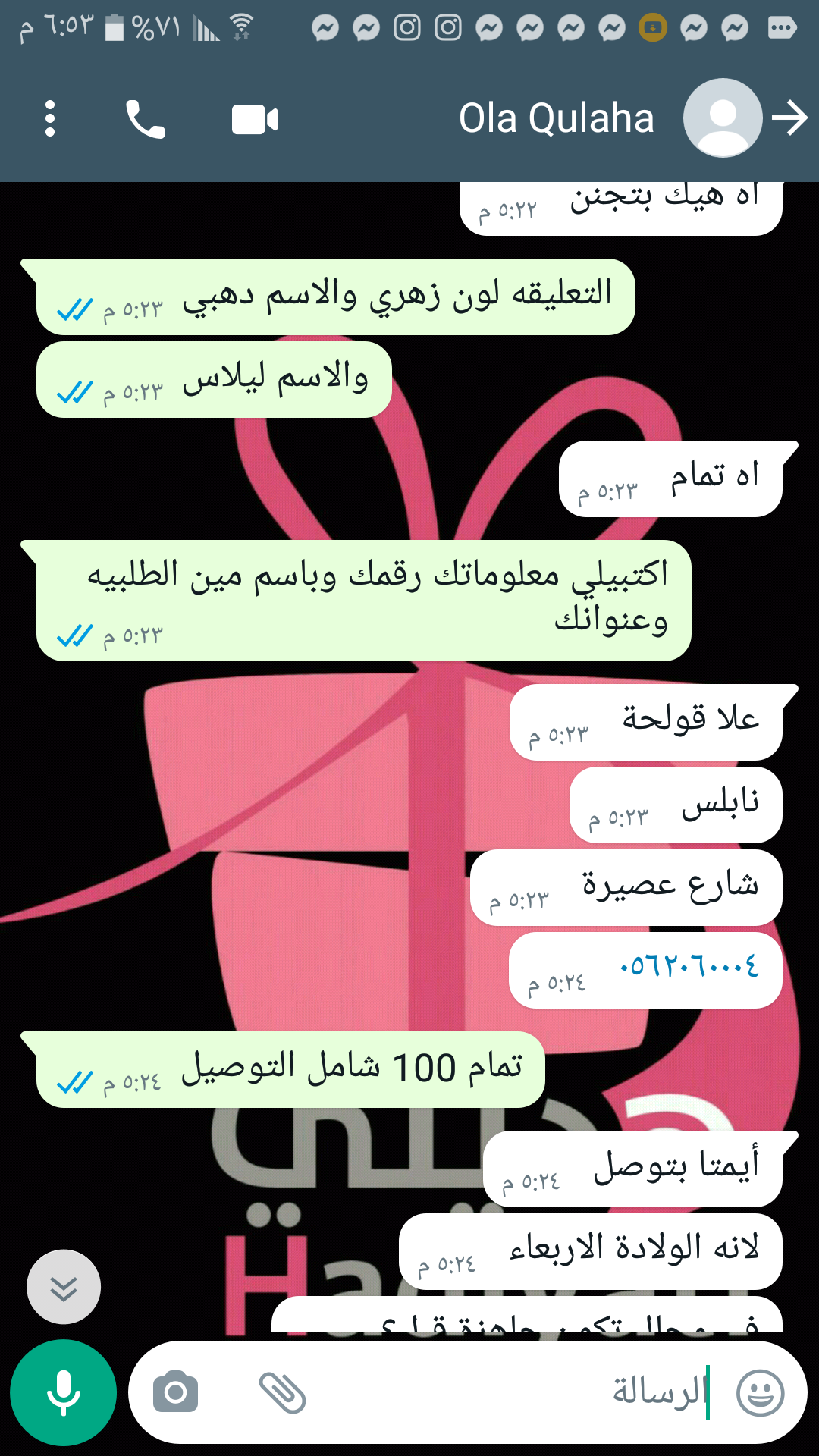Tap the phone number link in chat

tap(689, 965)
